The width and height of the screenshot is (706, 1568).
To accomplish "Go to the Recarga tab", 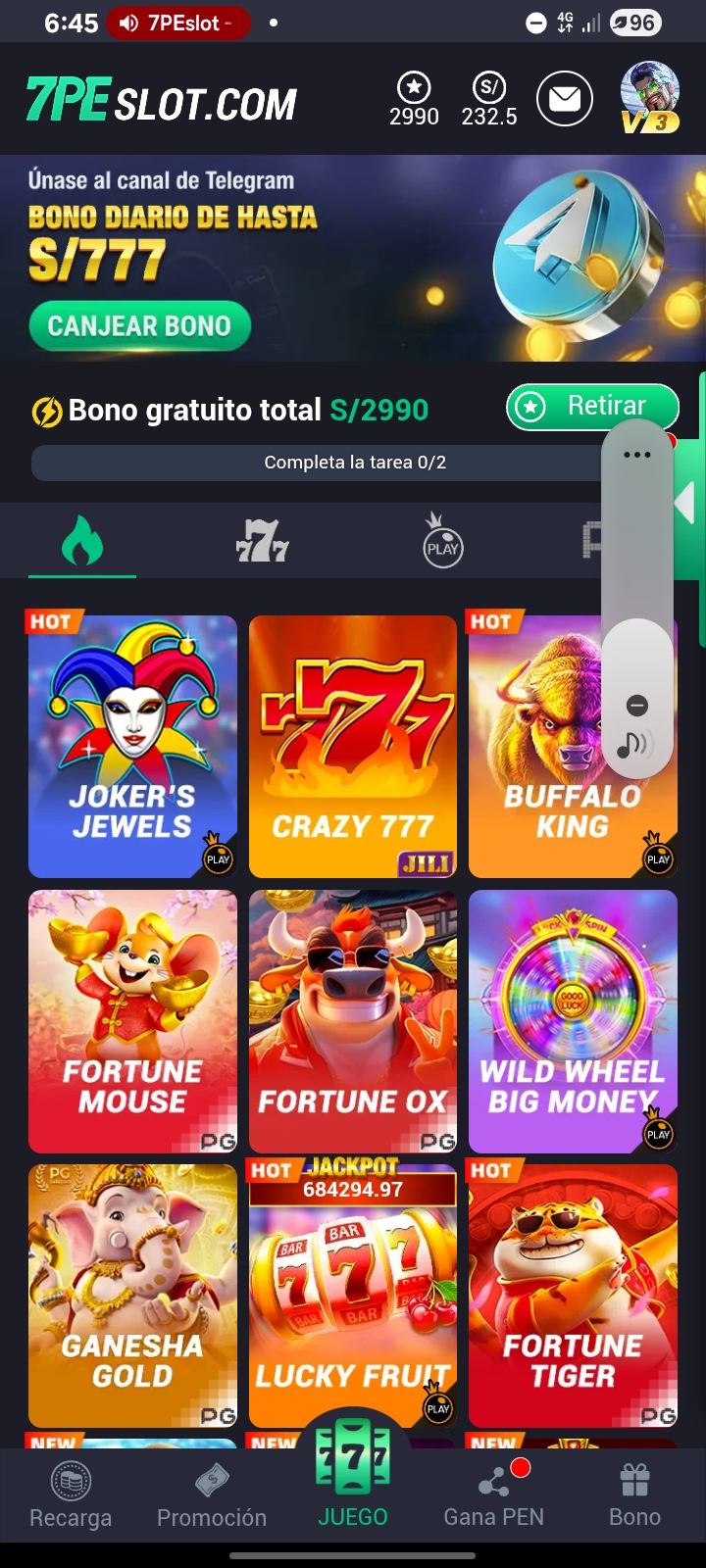I will click(71, 1495).
